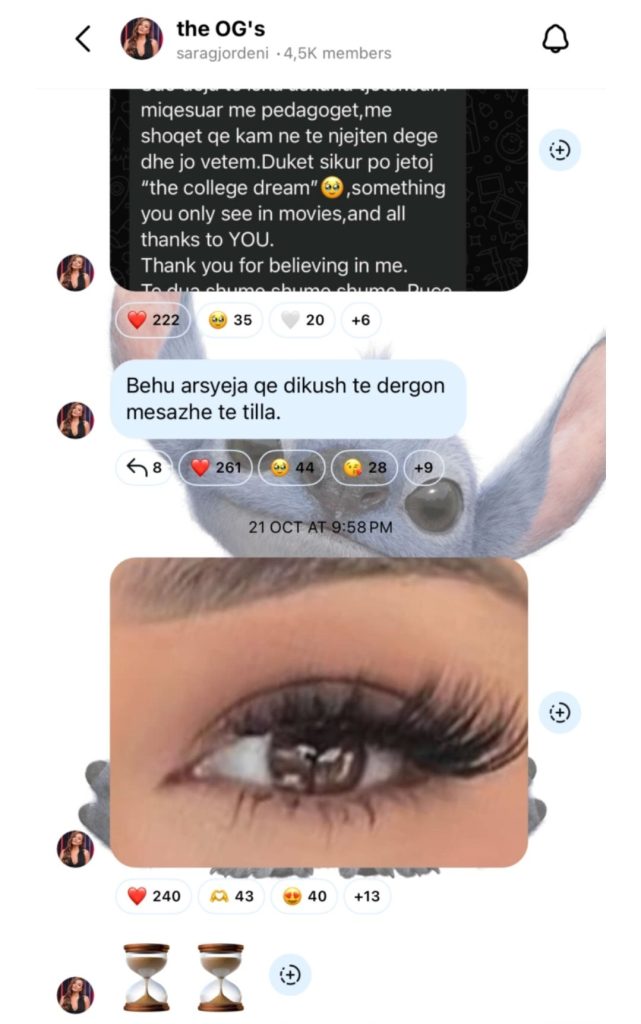
Task: Tap the heart reaction with 240
Action: pos(153,896)
